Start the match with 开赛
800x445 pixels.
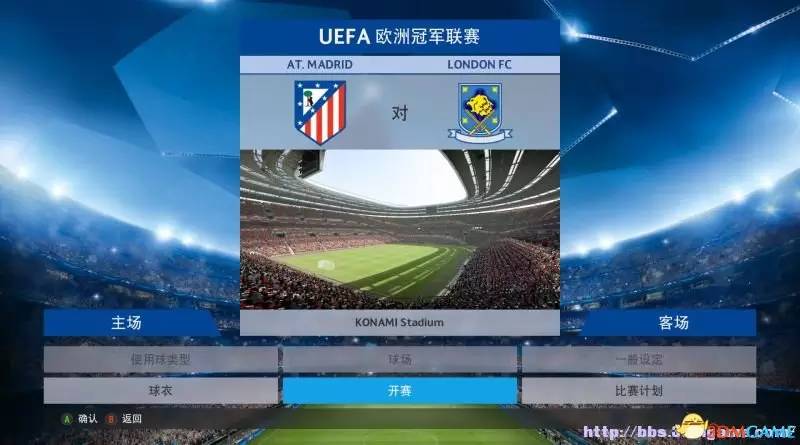coord(399,390)
